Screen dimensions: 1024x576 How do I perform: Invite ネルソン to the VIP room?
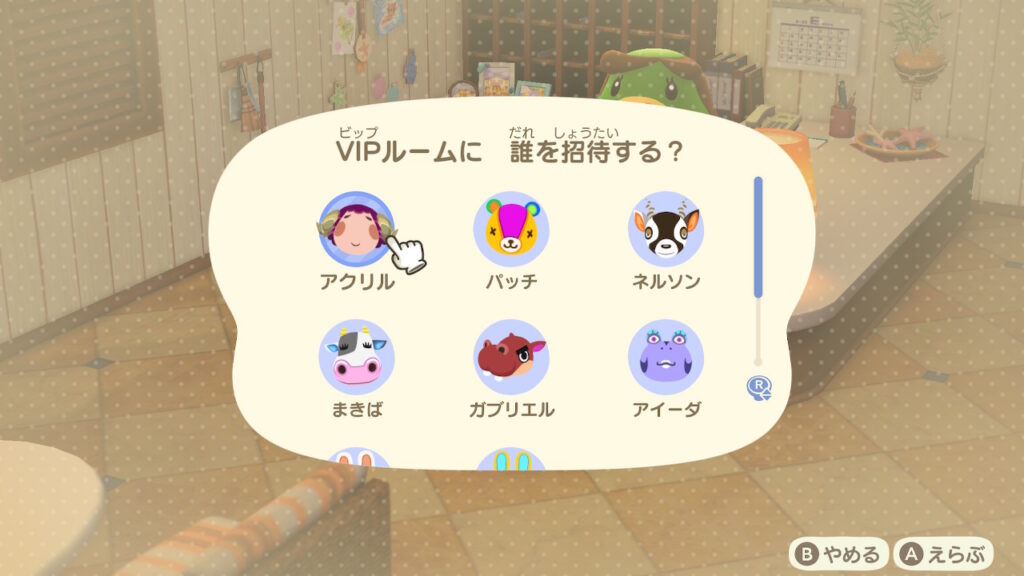666,230
